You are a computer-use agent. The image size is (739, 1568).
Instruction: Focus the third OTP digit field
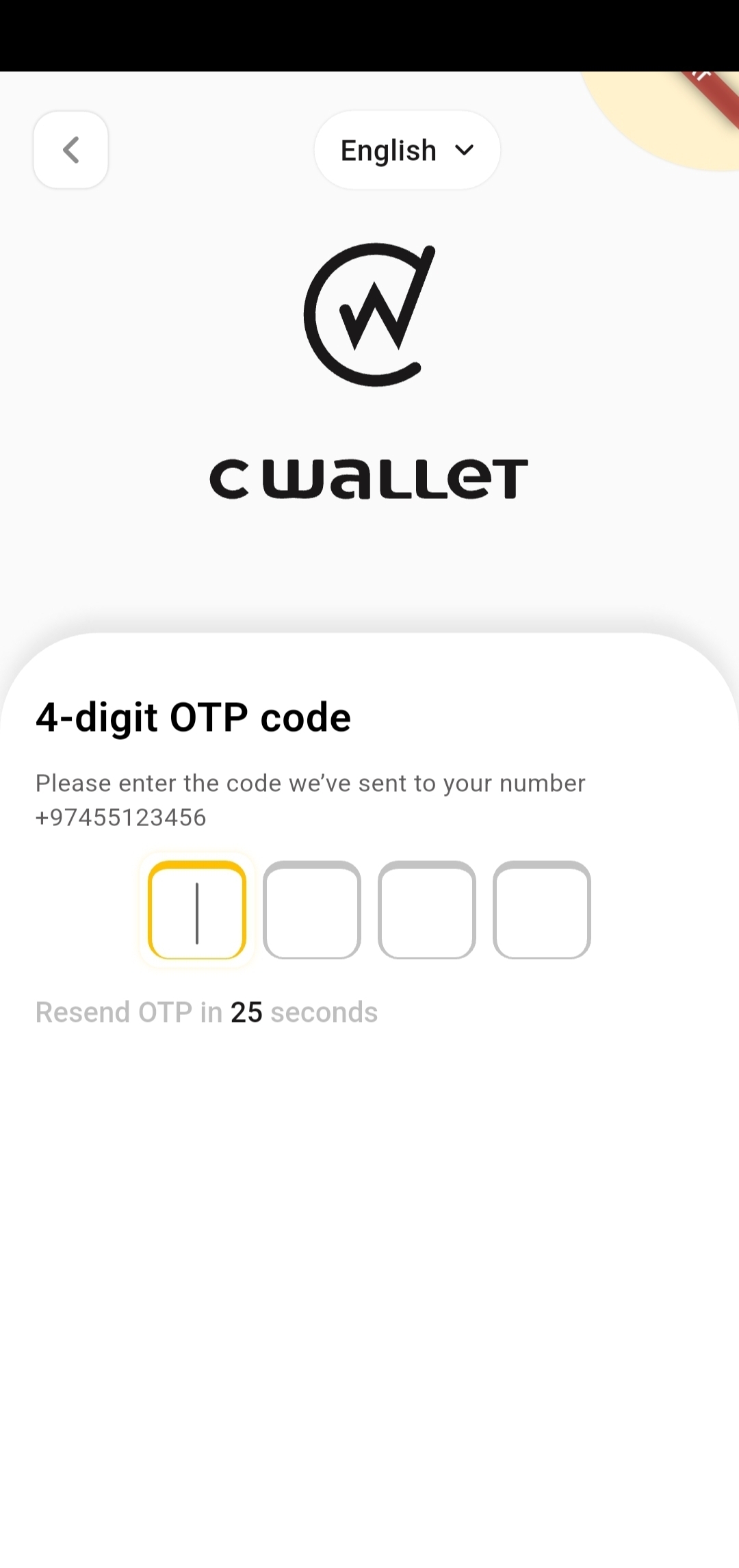pos(426,912)
